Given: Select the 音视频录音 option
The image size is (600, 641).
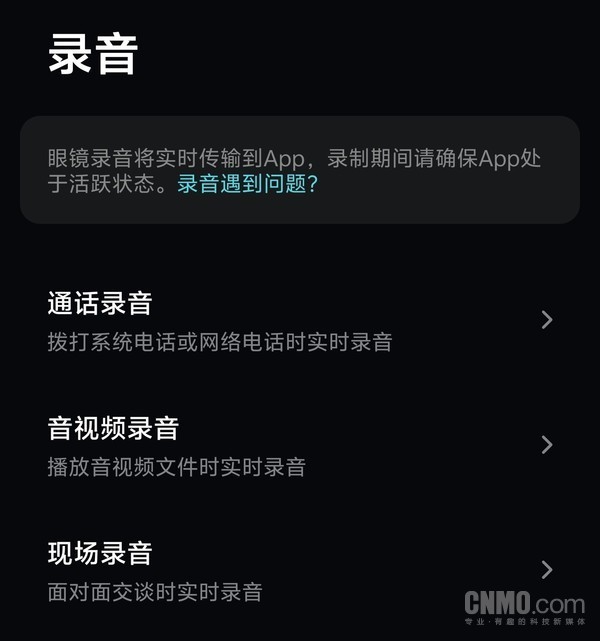Looking at the screenshot, I should coord(300,445).
